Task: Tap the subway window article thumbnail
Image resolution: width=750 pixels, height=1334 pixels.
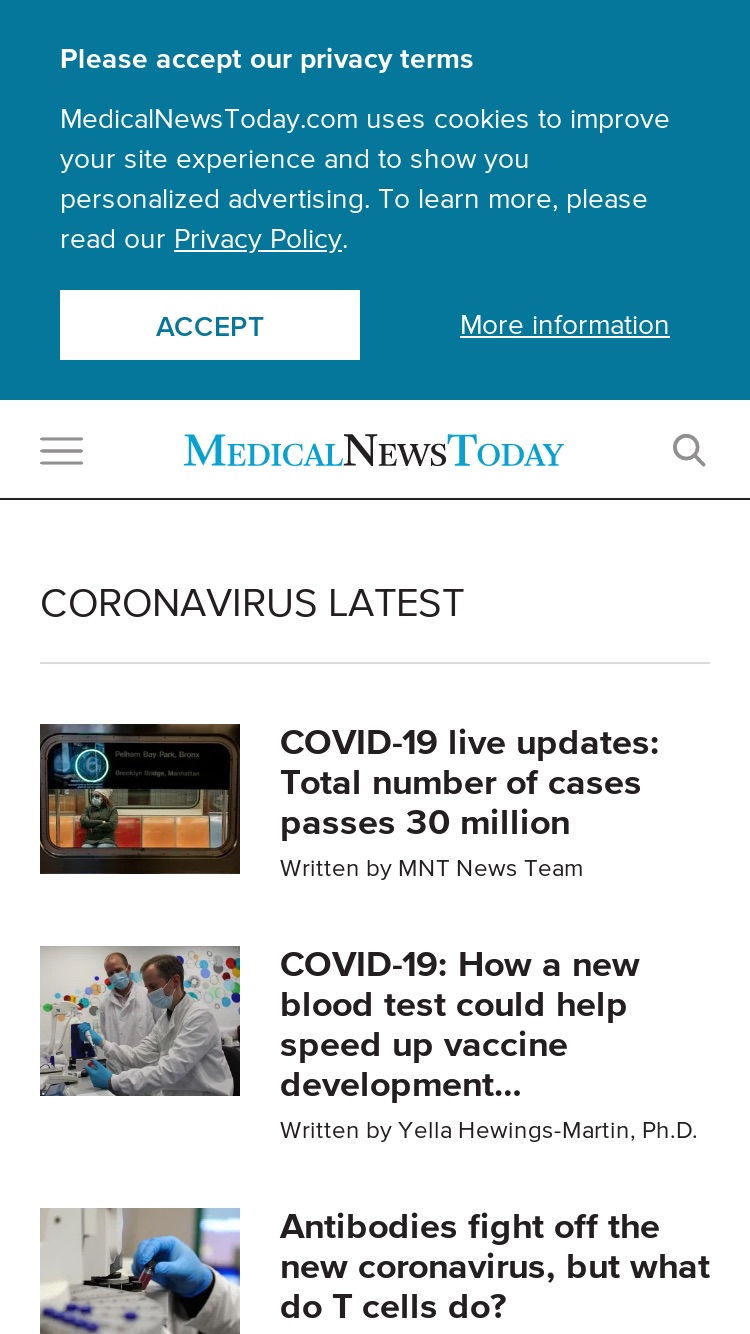Action: (140, 799)
